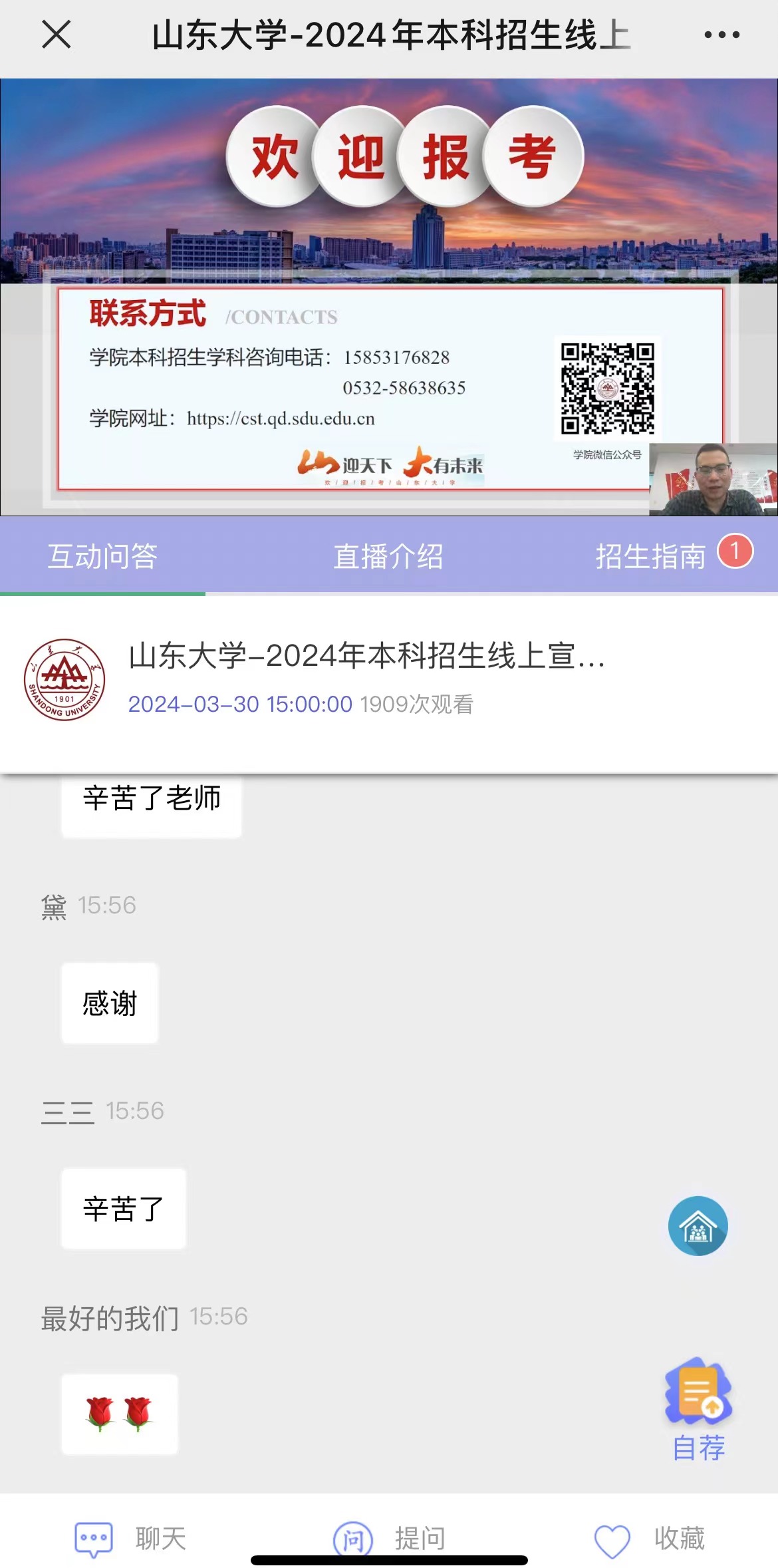Open the three-dot overflow menu
Screen dimensions: 778x1568
click(721, 35)
